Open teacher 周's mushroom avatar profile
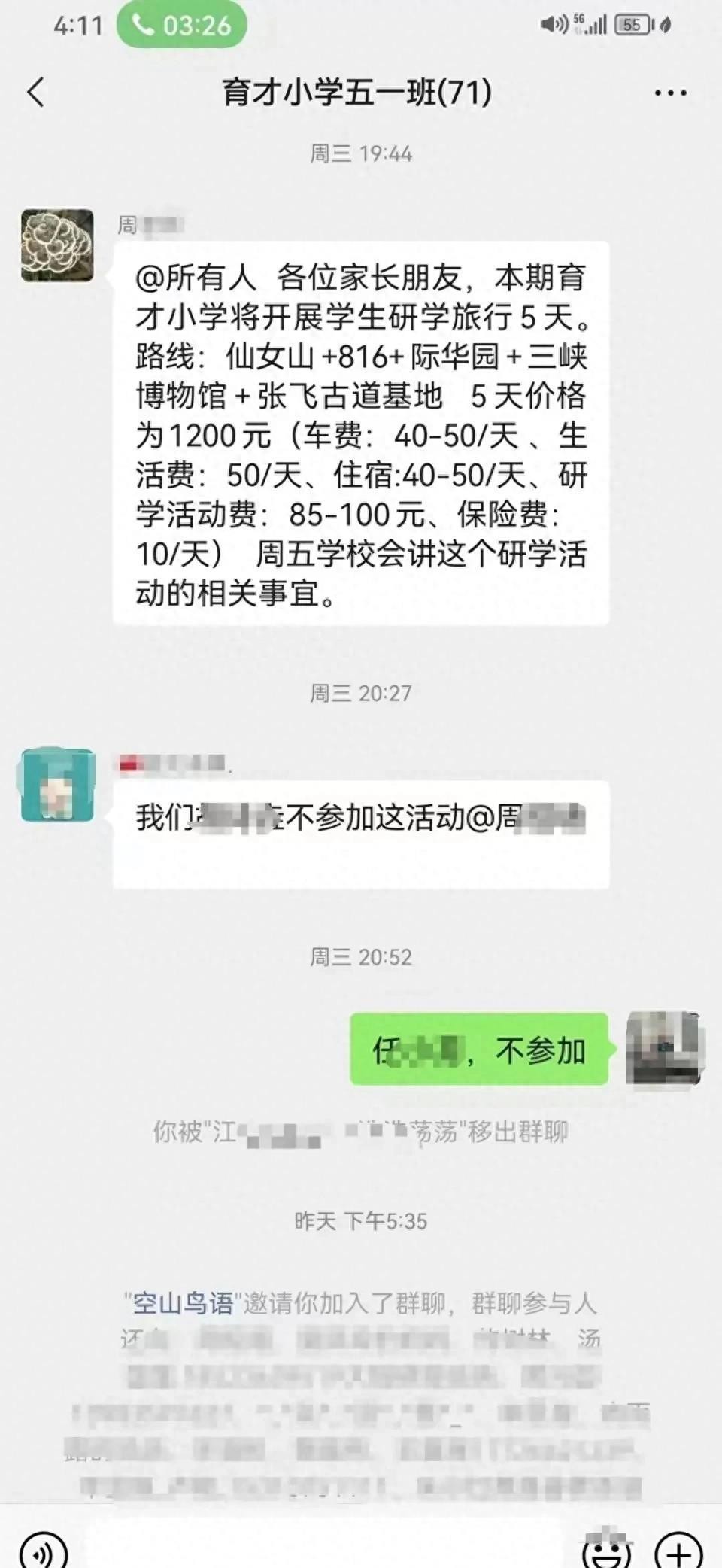Screen dimensions: 722x1568 click(57, 245)
